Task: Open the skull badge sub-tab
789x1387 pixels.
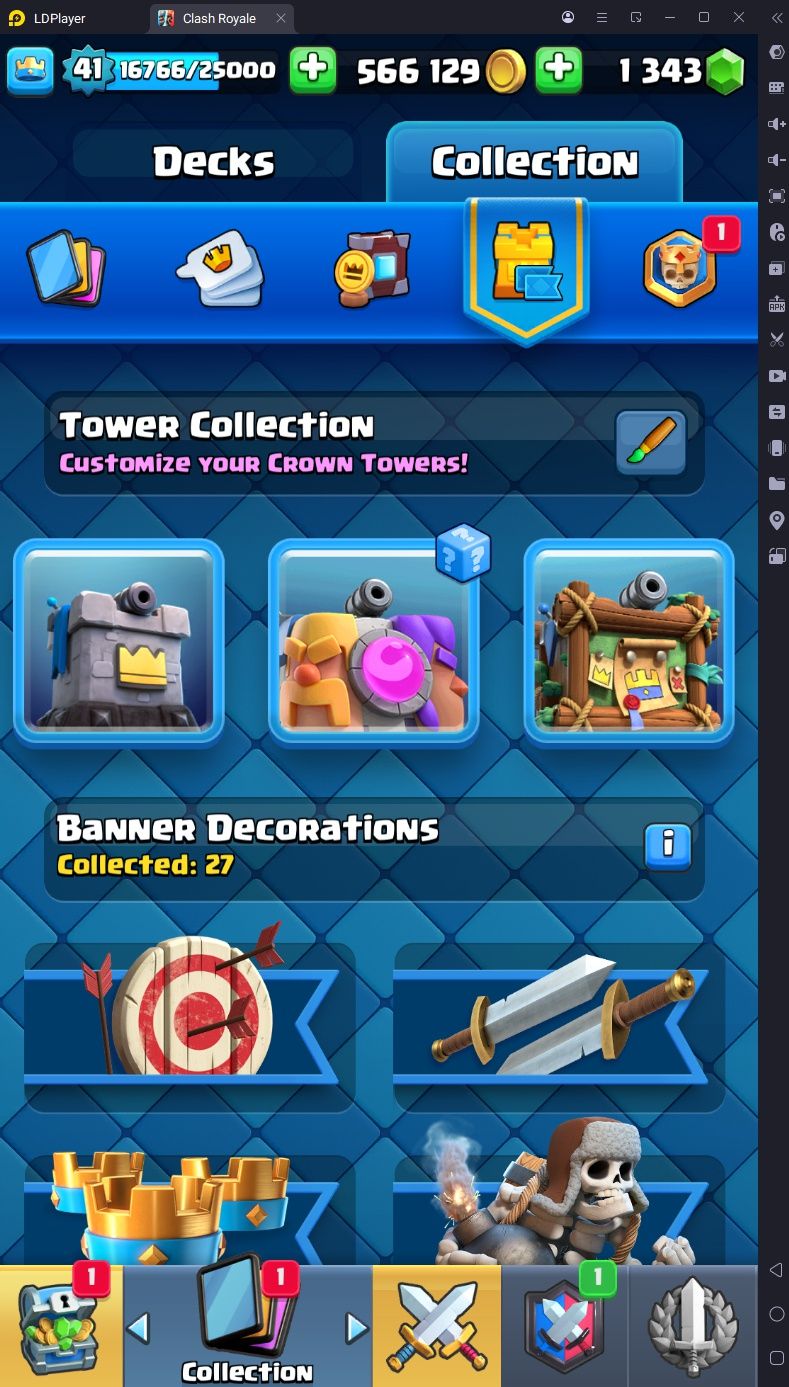Action: [680, 268]
